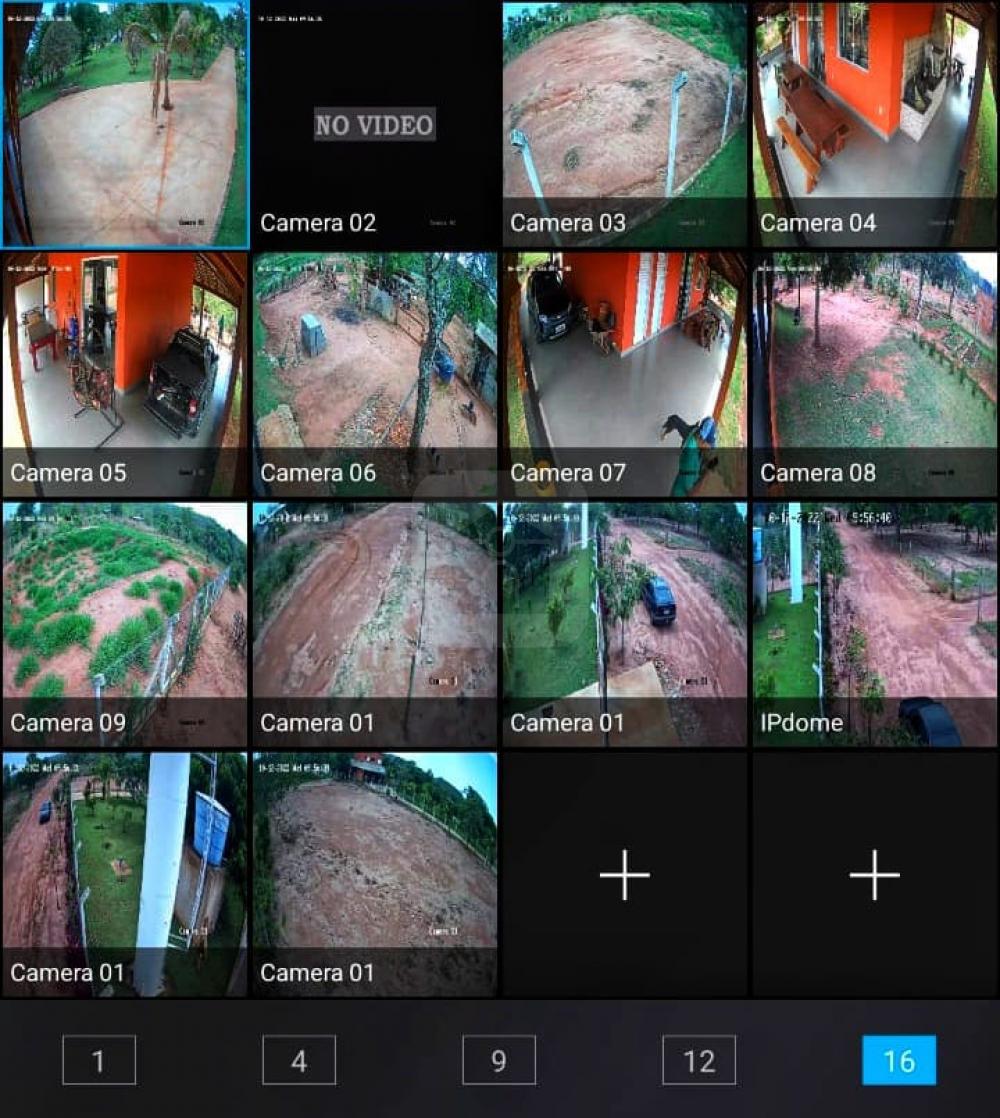View the Camera 05 feed

124,375
